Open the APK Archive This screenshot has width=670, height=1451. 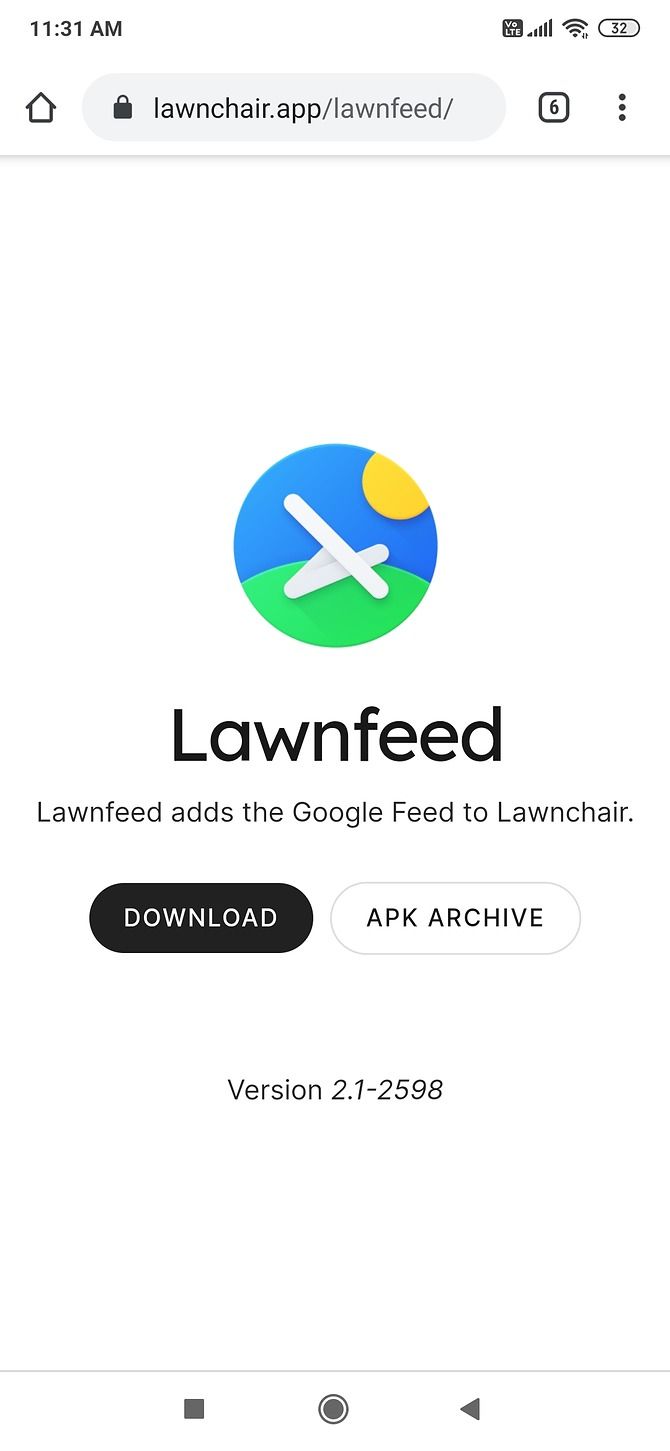click(x=455, y=918)
